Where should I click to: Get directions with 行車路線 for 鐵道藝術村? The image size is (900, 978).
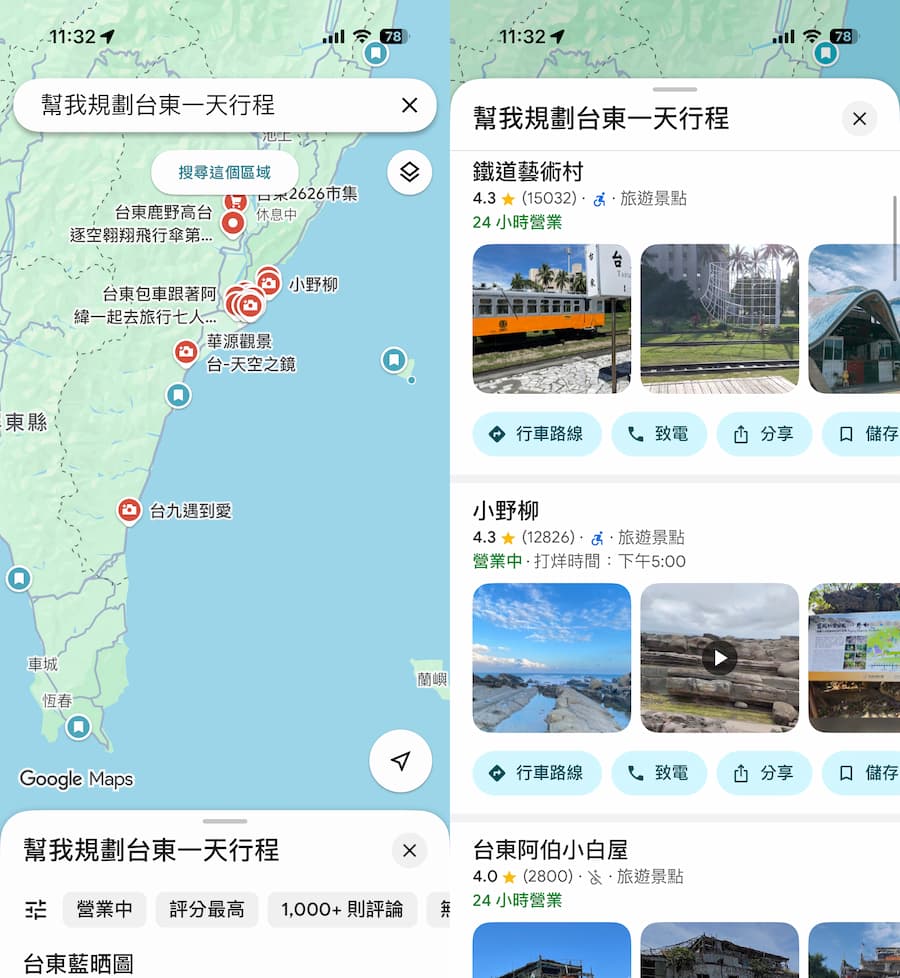click(x=537, y=434)
